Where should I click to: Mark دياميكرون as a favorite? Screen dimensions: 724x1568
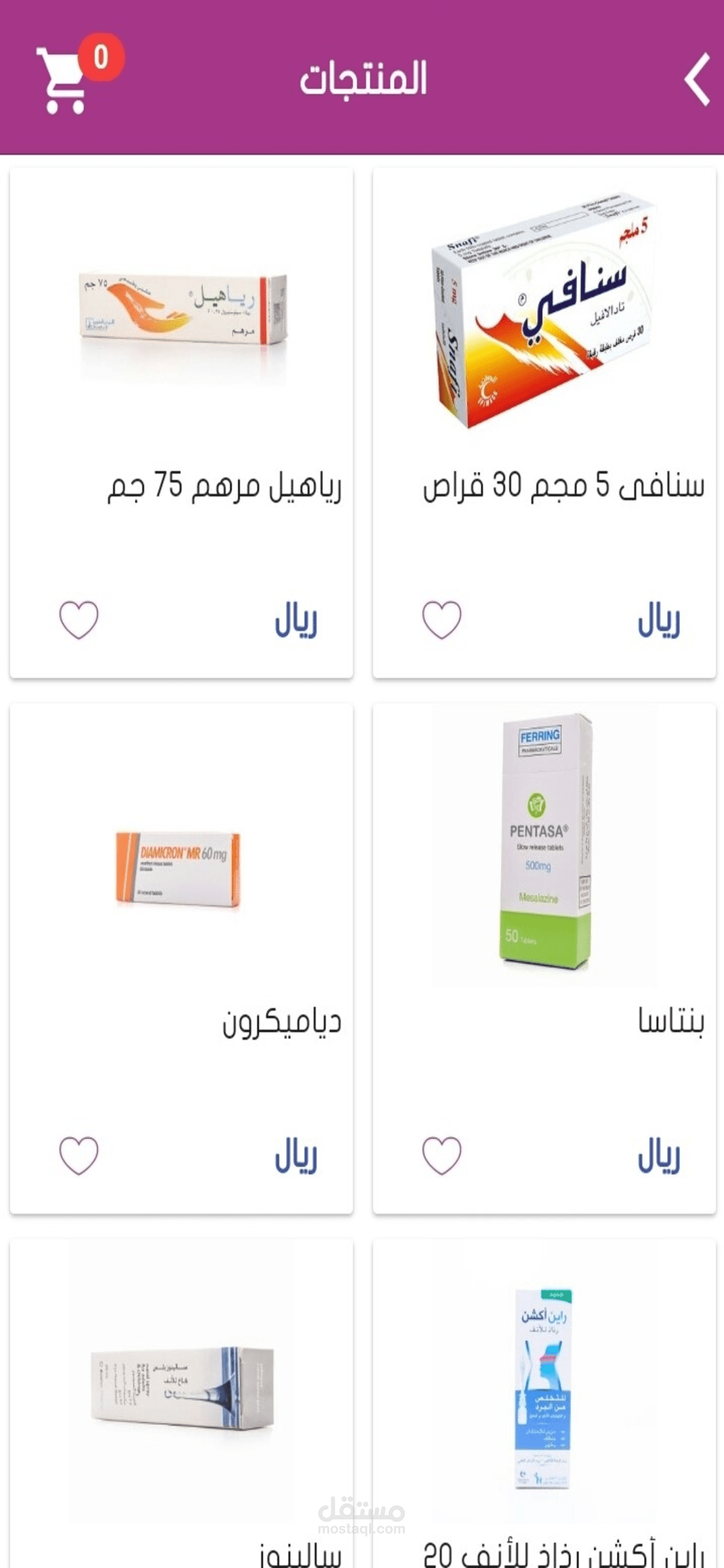(79, 1156)
